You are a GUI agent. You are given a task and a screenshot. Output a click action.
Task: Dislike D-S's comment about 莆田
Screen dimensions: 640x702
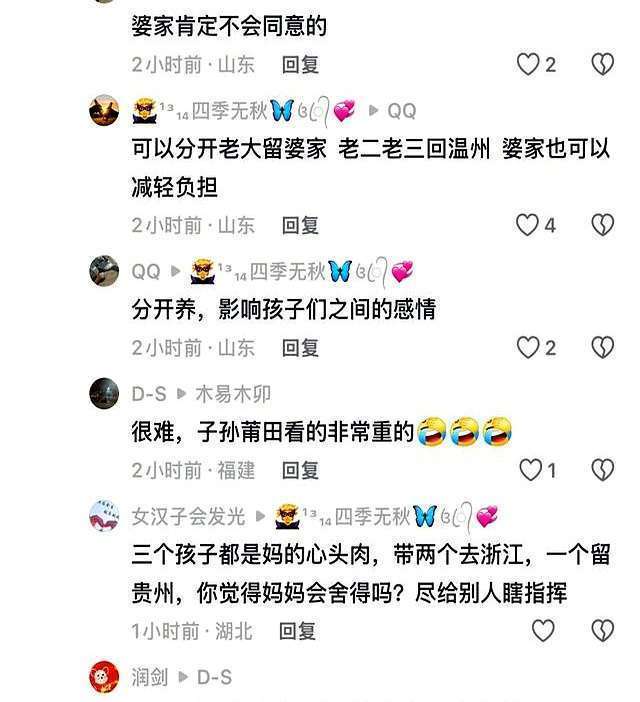click(x=602, y=470)
